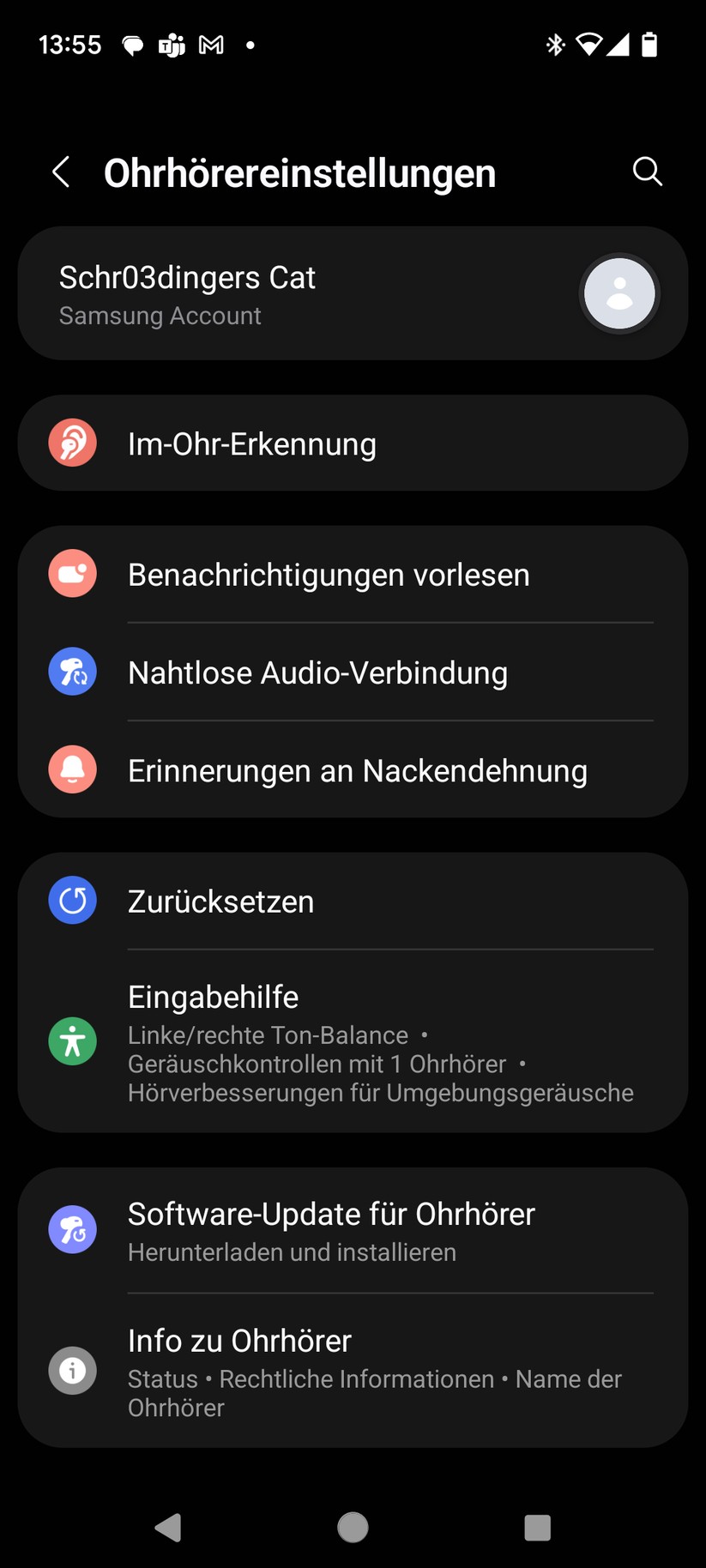Tap the Zurücksetzen option
The image size is (706, 1568).
[352, 902]
